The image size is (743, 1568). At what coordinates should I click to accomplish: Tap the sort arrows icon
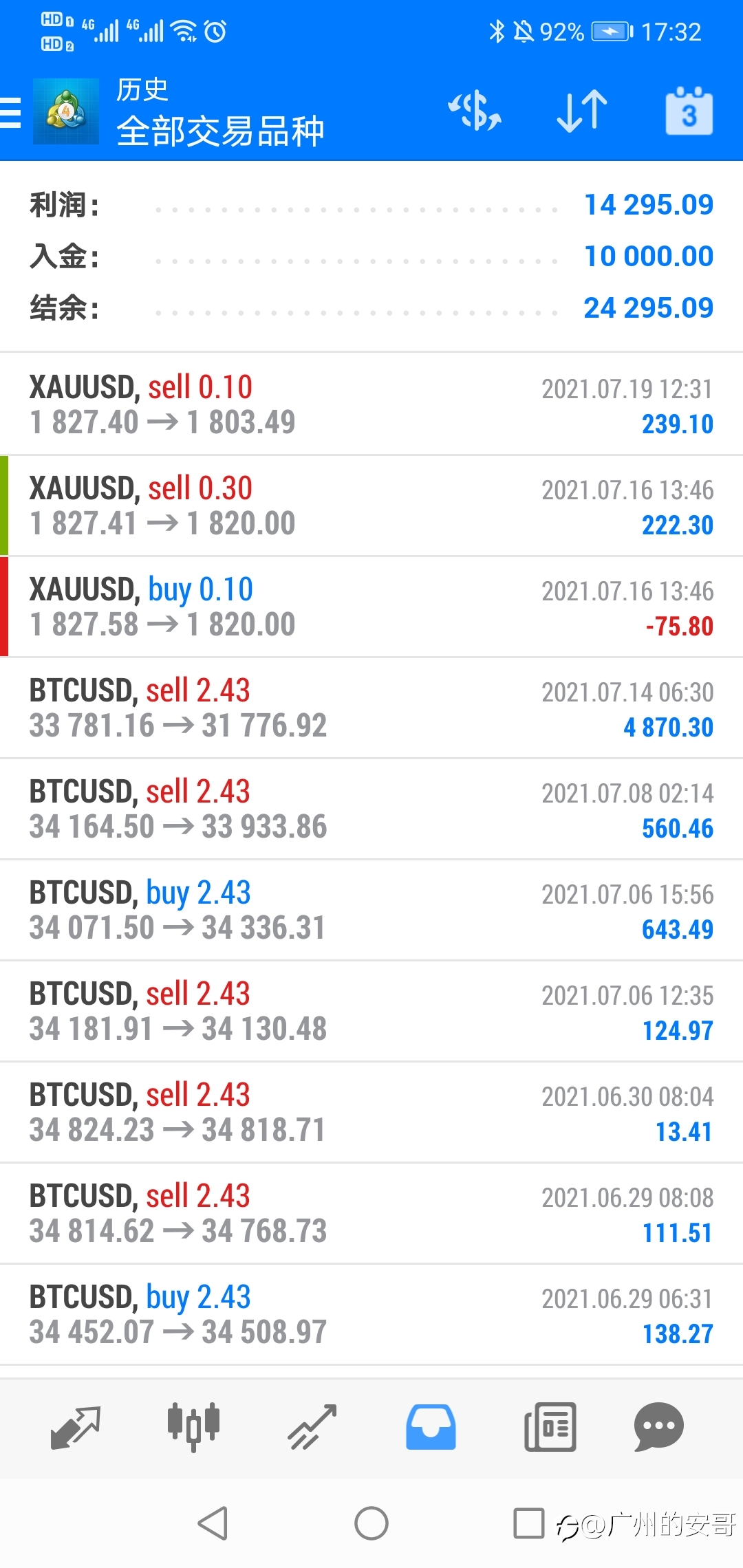pyautogui.click(x=582, y=111)
